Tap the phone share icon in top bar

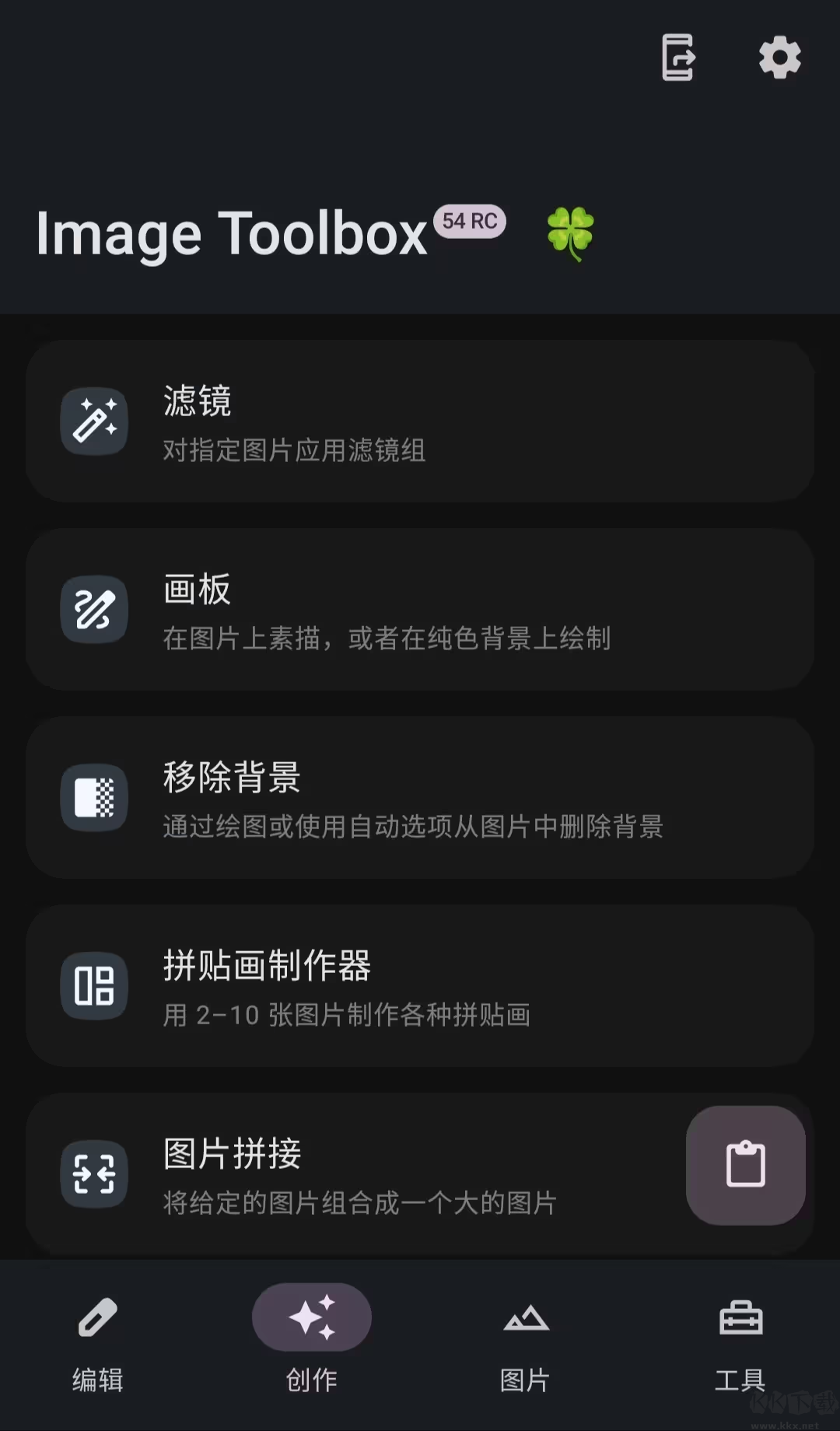tap(677, 58)
